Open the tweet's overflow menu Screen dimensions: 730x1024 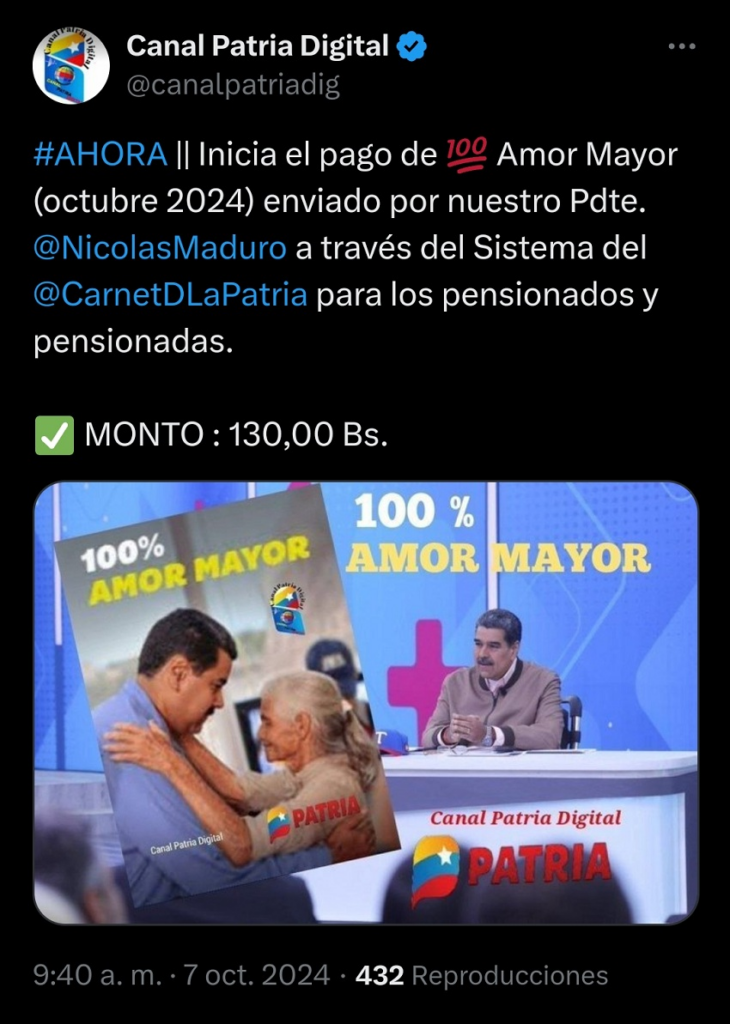[681, 47]
